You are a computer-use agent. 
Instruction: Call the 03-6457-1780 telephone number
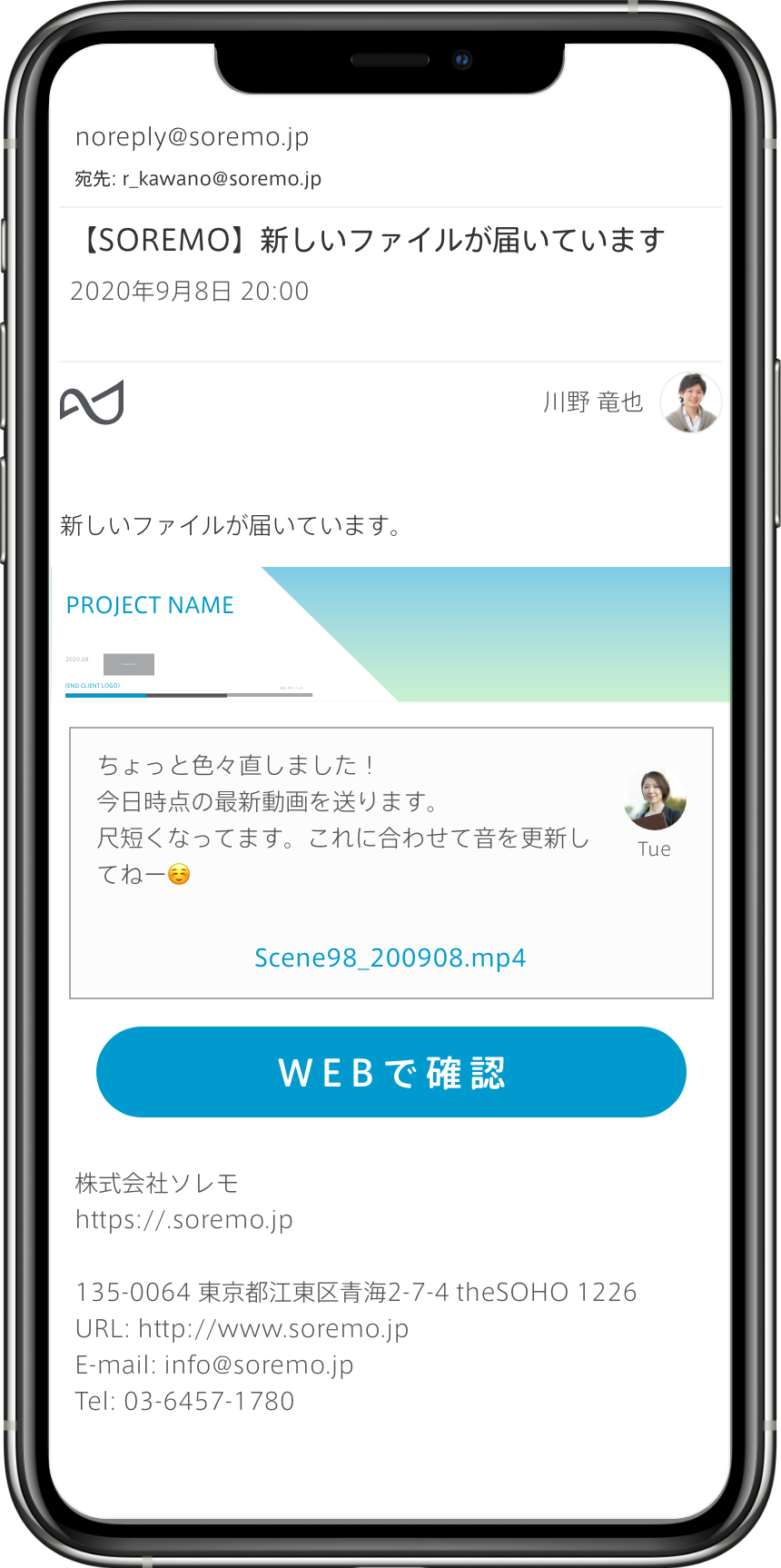[209, 1401]
